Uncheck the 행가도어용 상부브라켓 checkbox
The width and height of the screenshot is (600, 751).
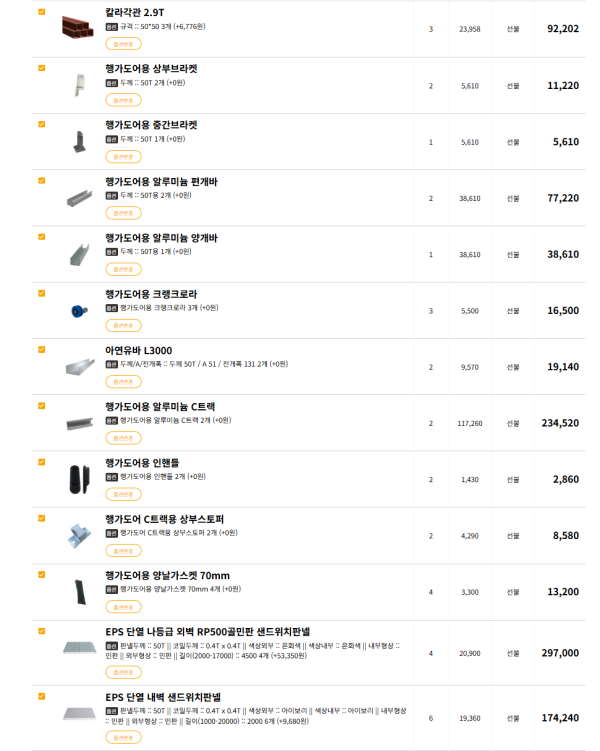pyautogui.click(x=41, y=68)
